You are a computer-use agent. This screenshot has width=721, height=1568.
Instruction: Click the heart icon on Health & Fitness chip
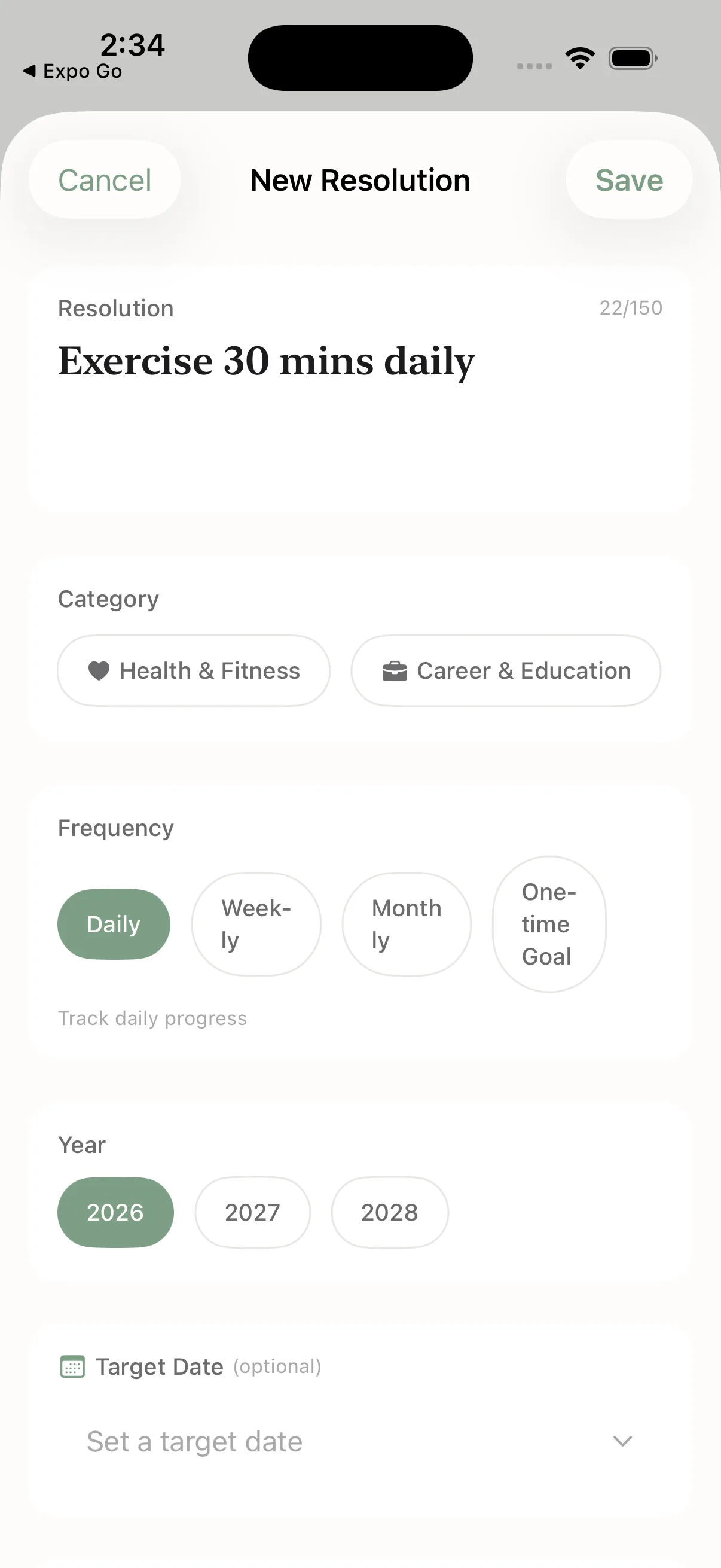pos(98,671)
